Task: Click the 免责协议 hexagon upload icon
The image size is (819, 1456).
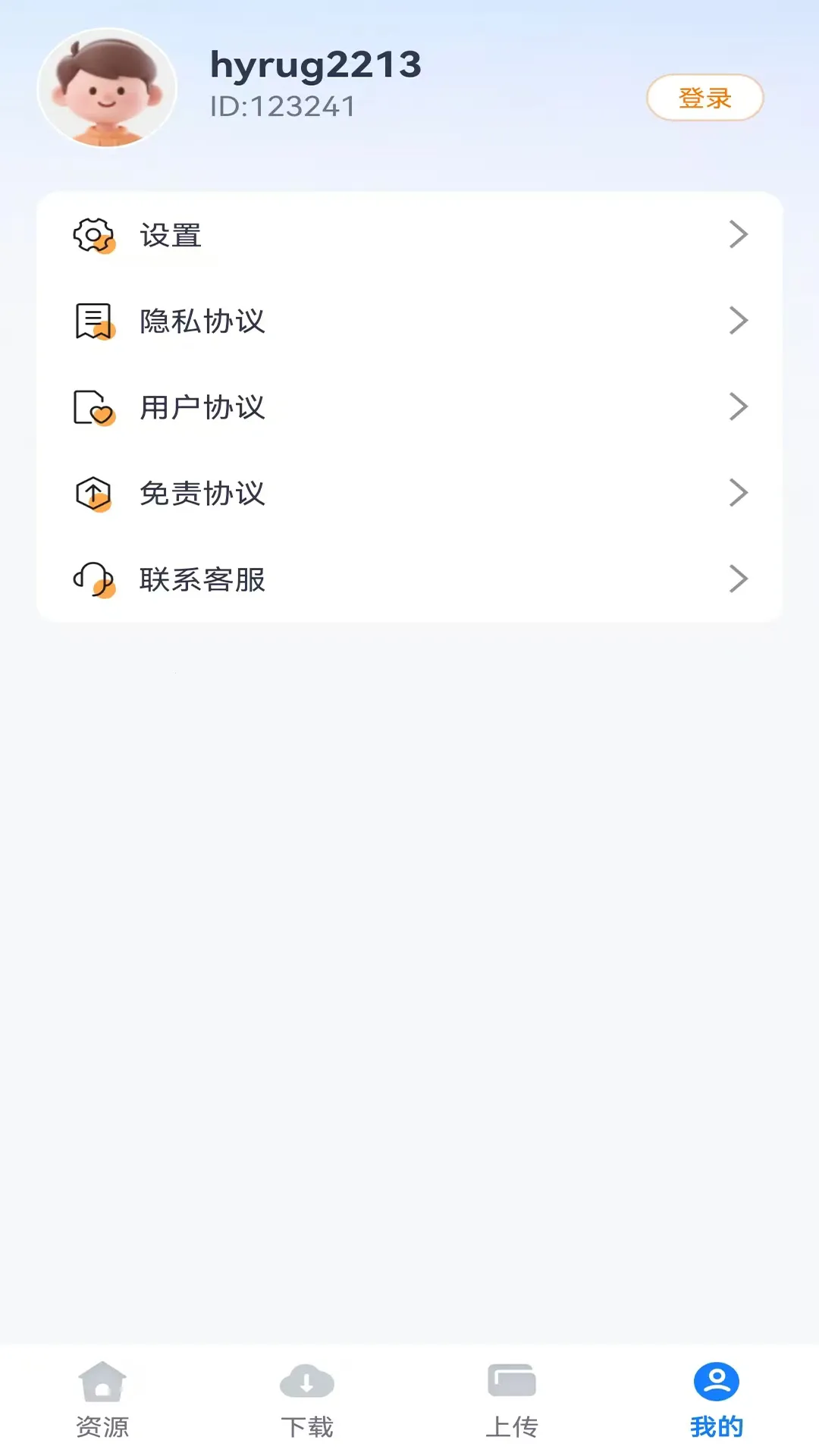Action: click(93, 494)
